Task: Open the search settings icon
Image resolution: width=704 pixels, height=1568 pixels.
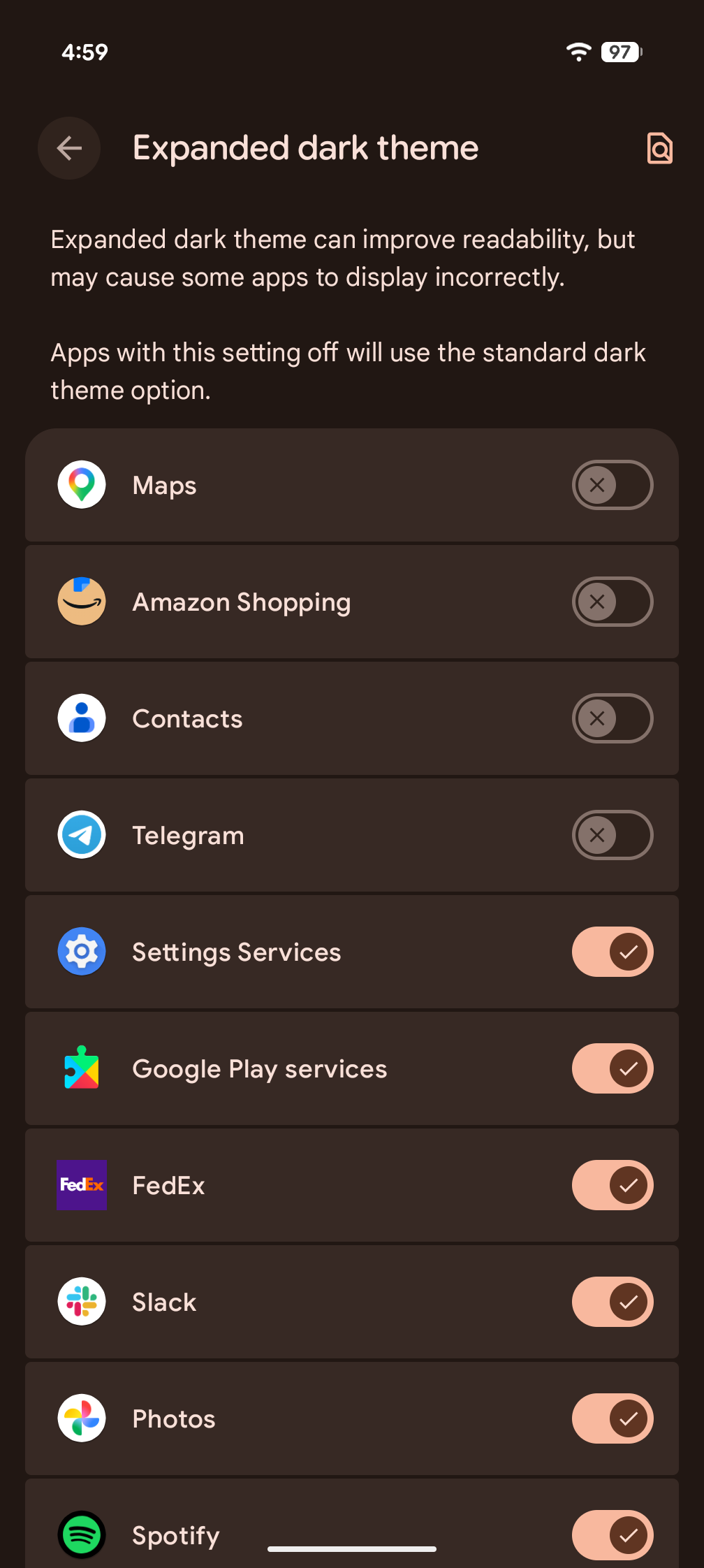Action: 659,148
